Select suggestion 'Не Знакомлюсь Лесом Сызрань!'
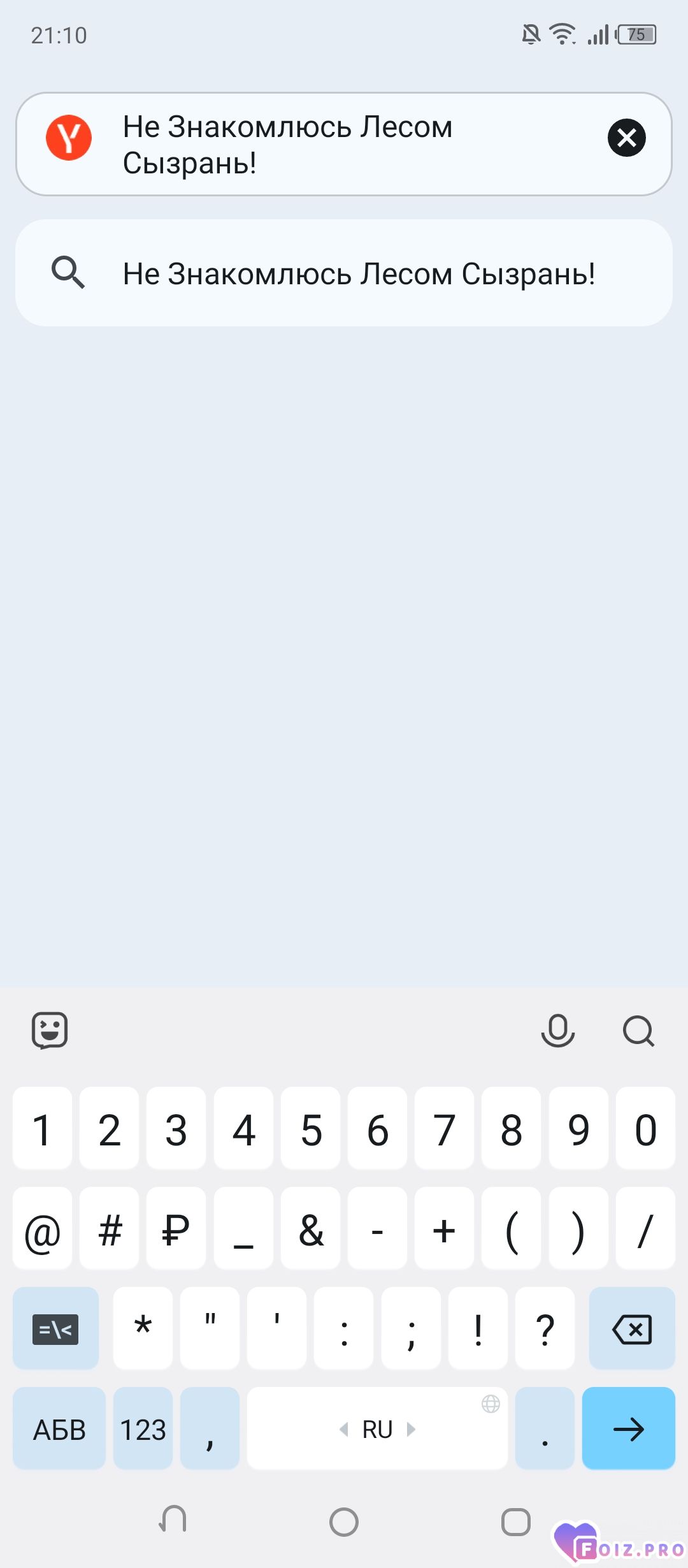Viewport: 688px width, 1568px height. point(358,273)
